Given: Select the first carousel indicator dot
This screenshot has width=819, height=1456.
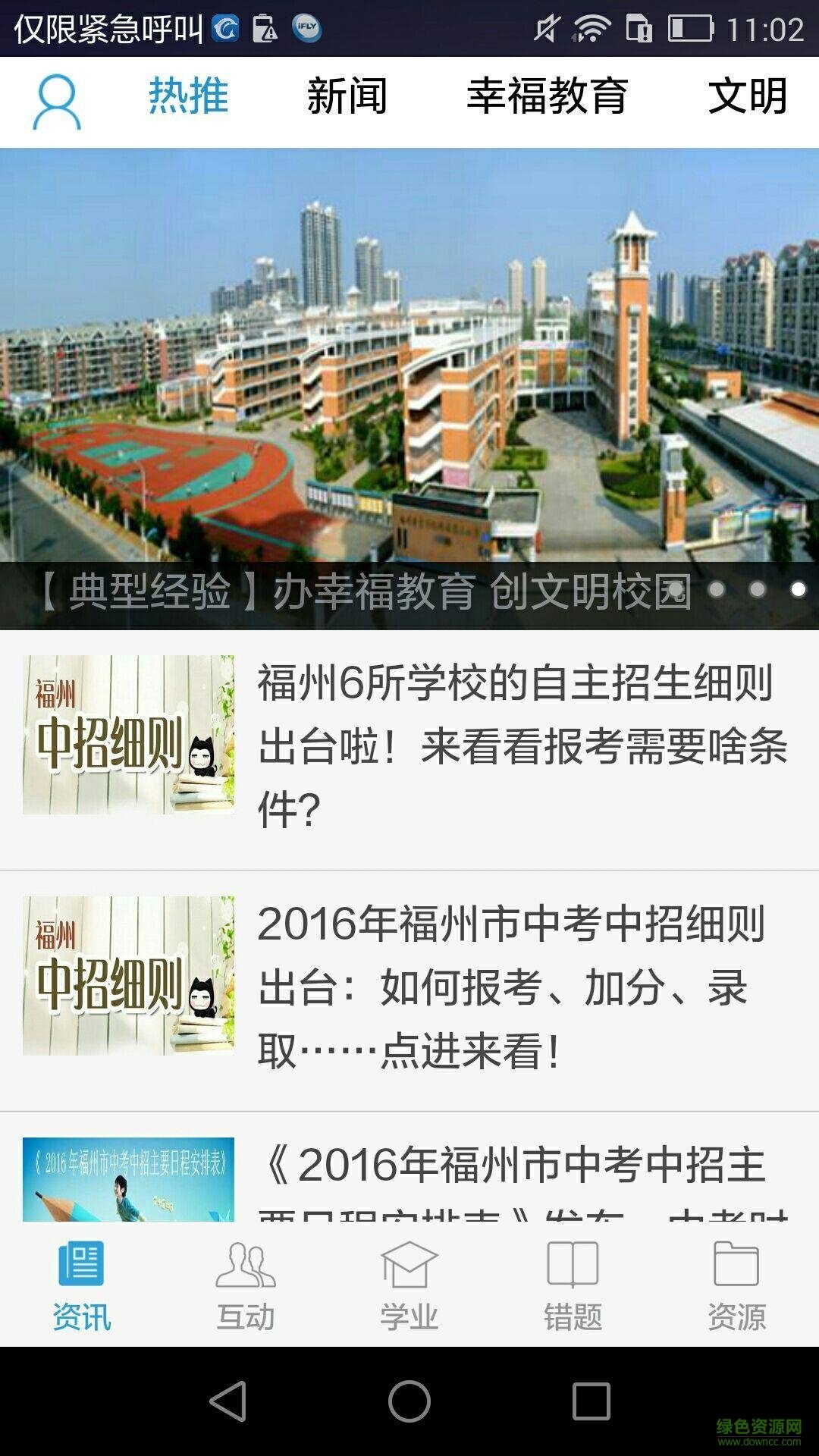Looking at the screenshot, I should pos(717,588).
